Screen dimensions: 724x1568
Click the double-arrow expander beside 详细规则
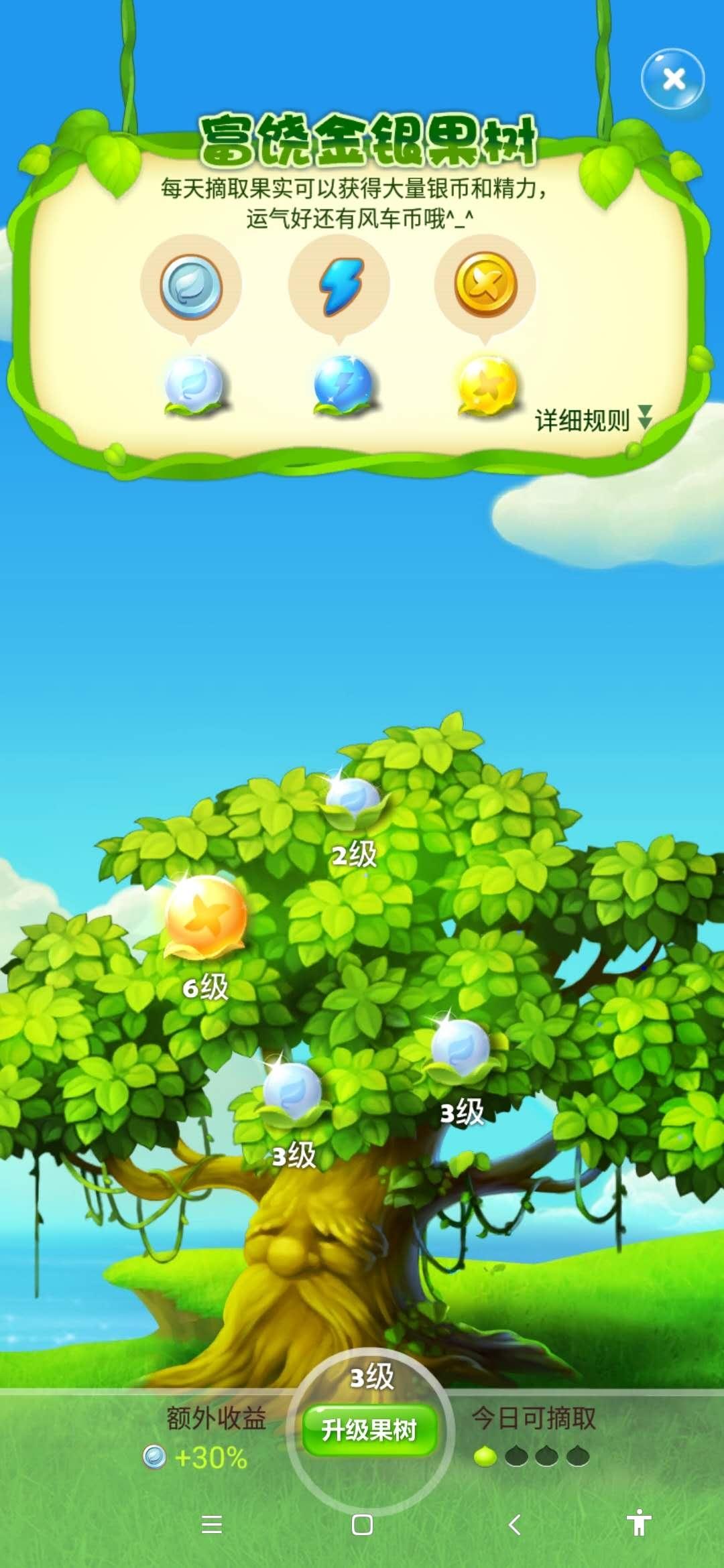click(x=645, y=416)
